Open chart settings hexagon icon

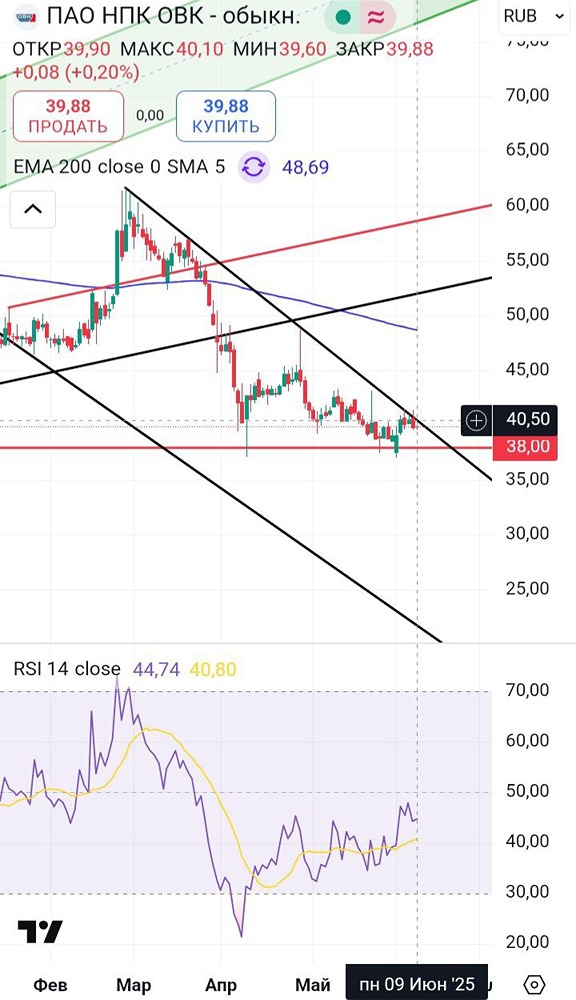coord(535,983)
